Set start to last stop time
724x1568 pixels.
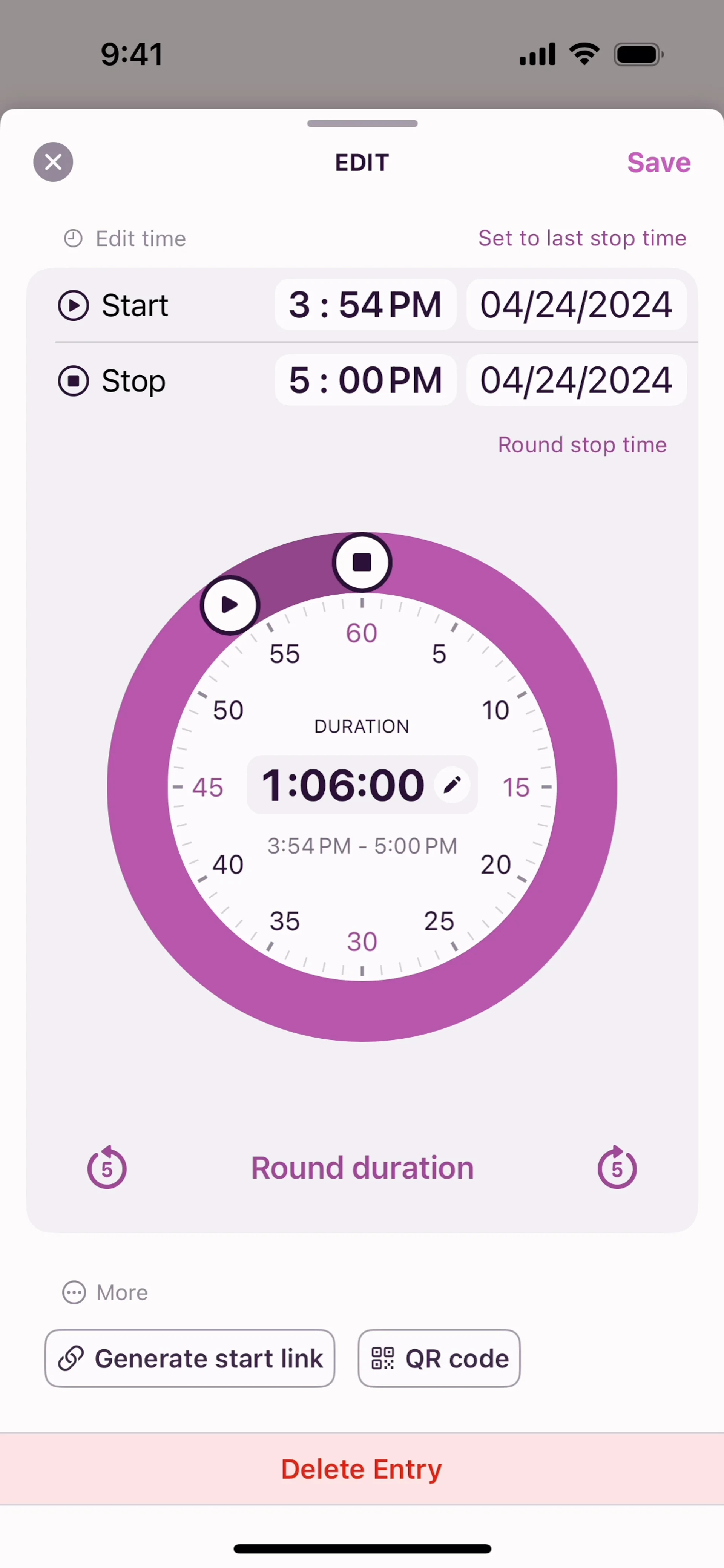point(581,238)
